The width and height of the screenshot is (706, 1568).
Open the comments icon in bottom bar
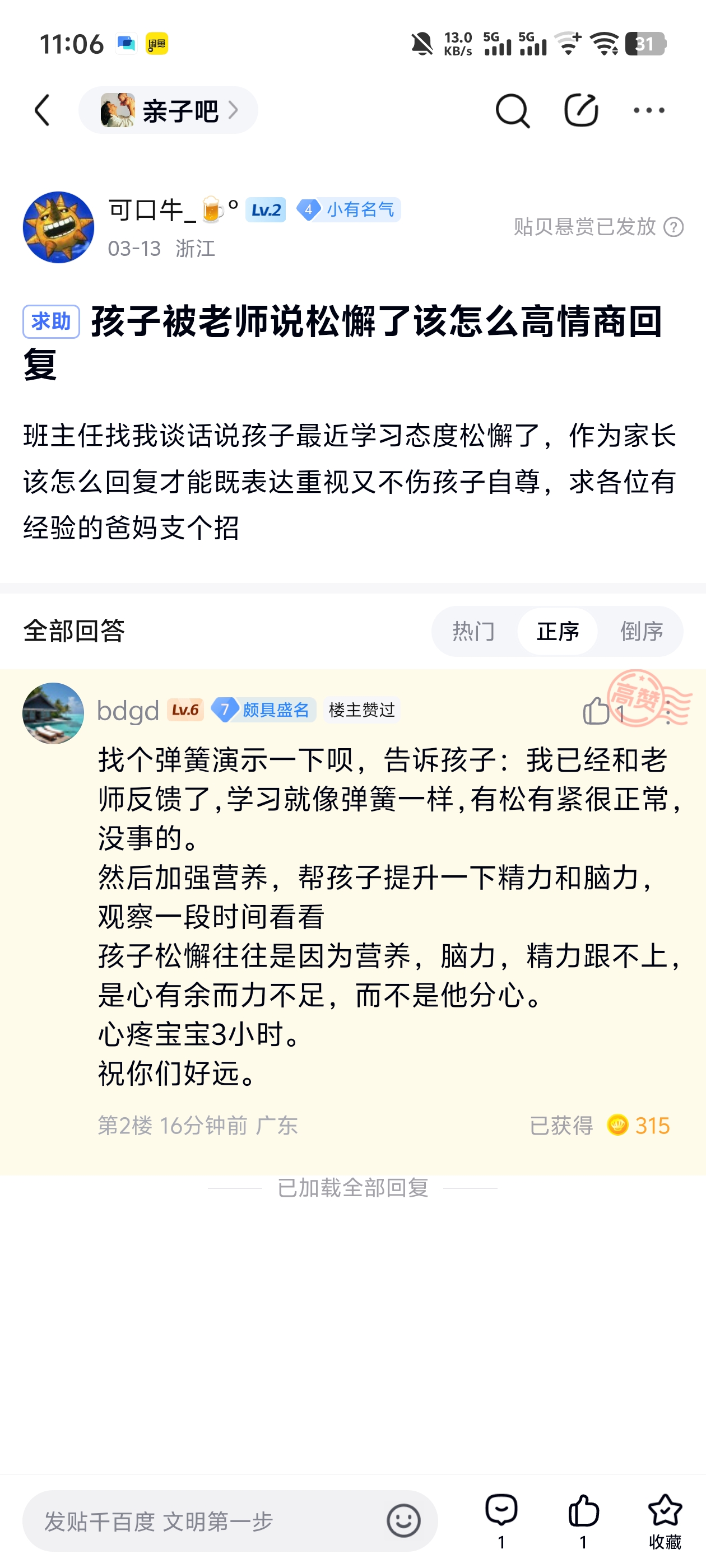coord(501,1512)
